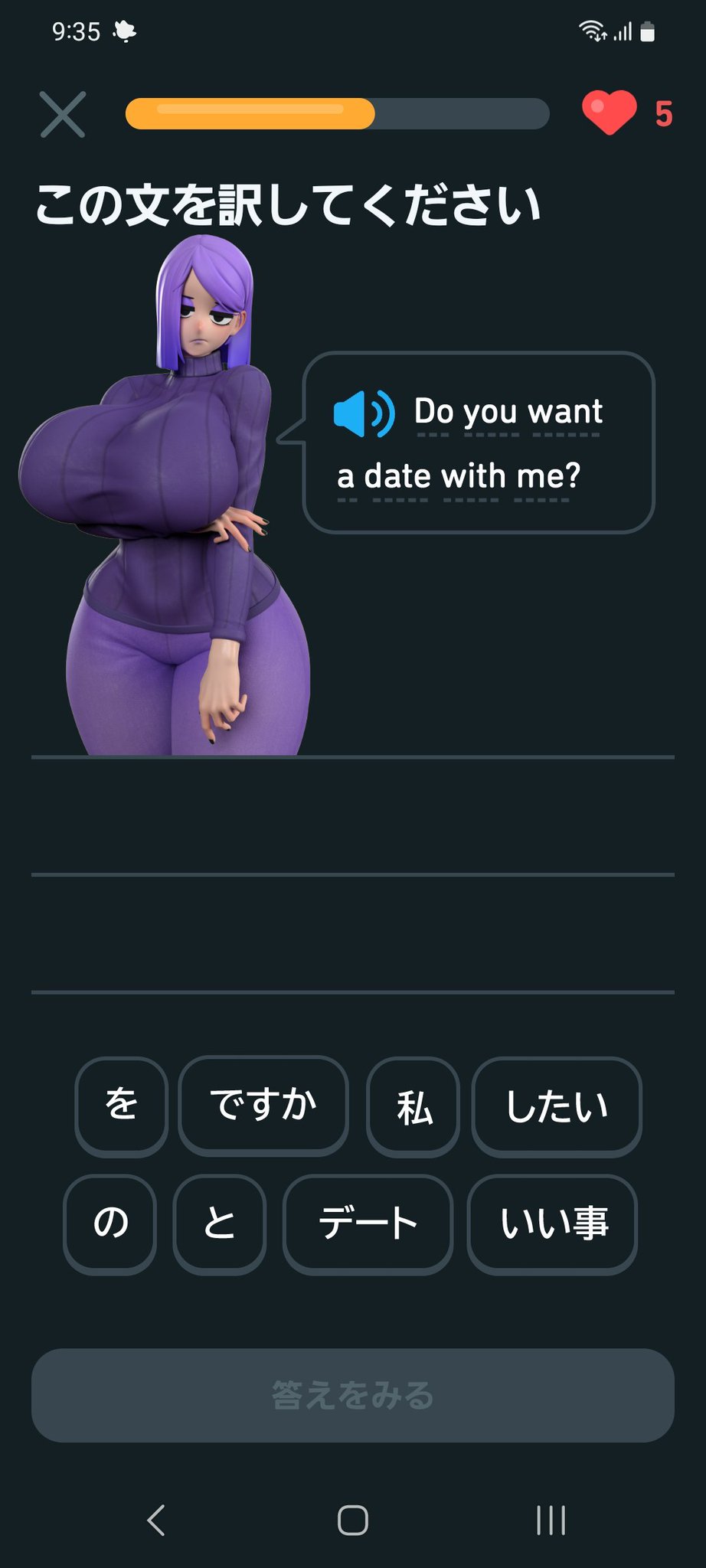Select the word tile デート
The height and width of the screenshot is (1568, 706).
[368, 1223]
